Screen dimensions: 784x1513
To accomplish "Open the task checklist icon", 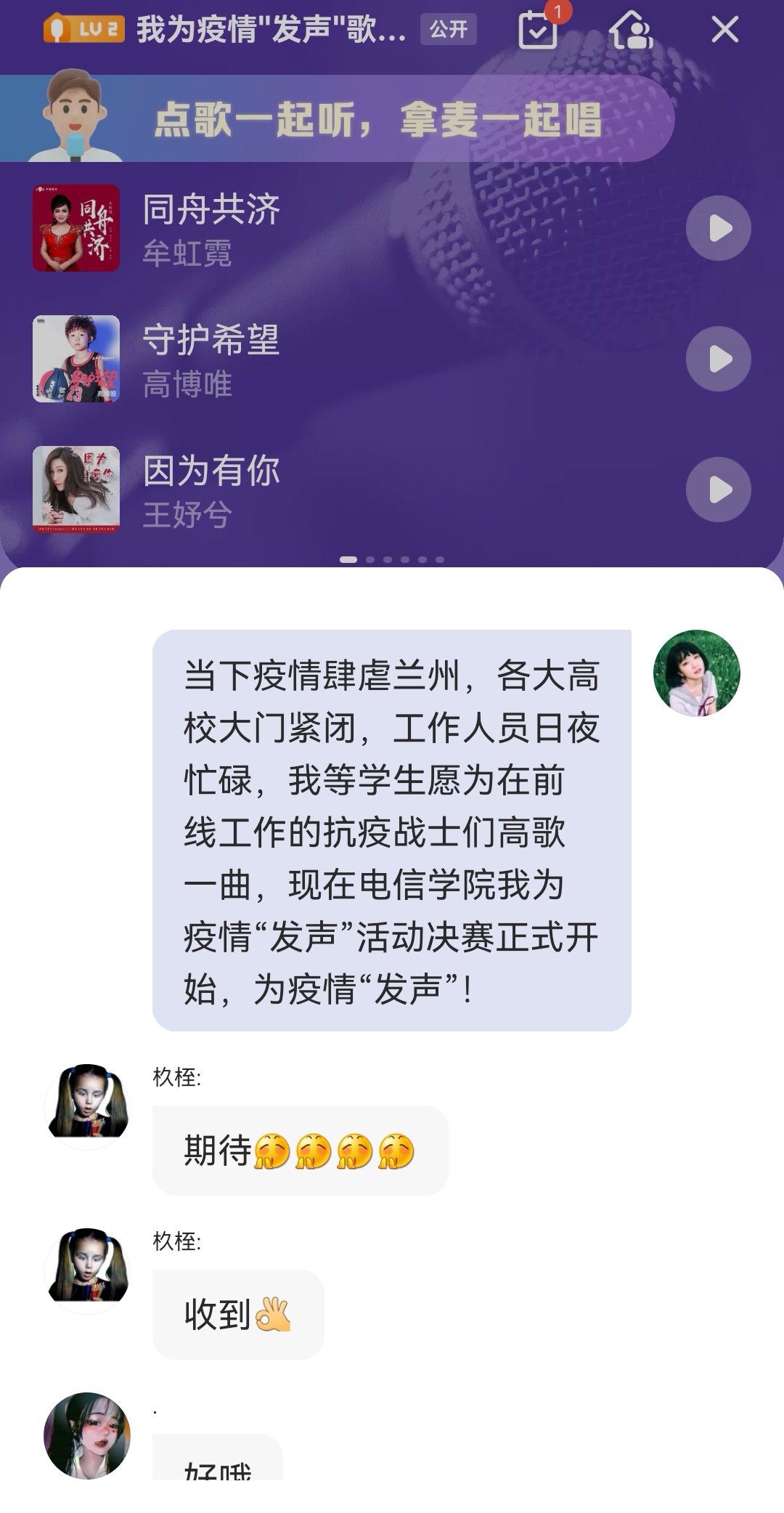I will coord(538,31).
